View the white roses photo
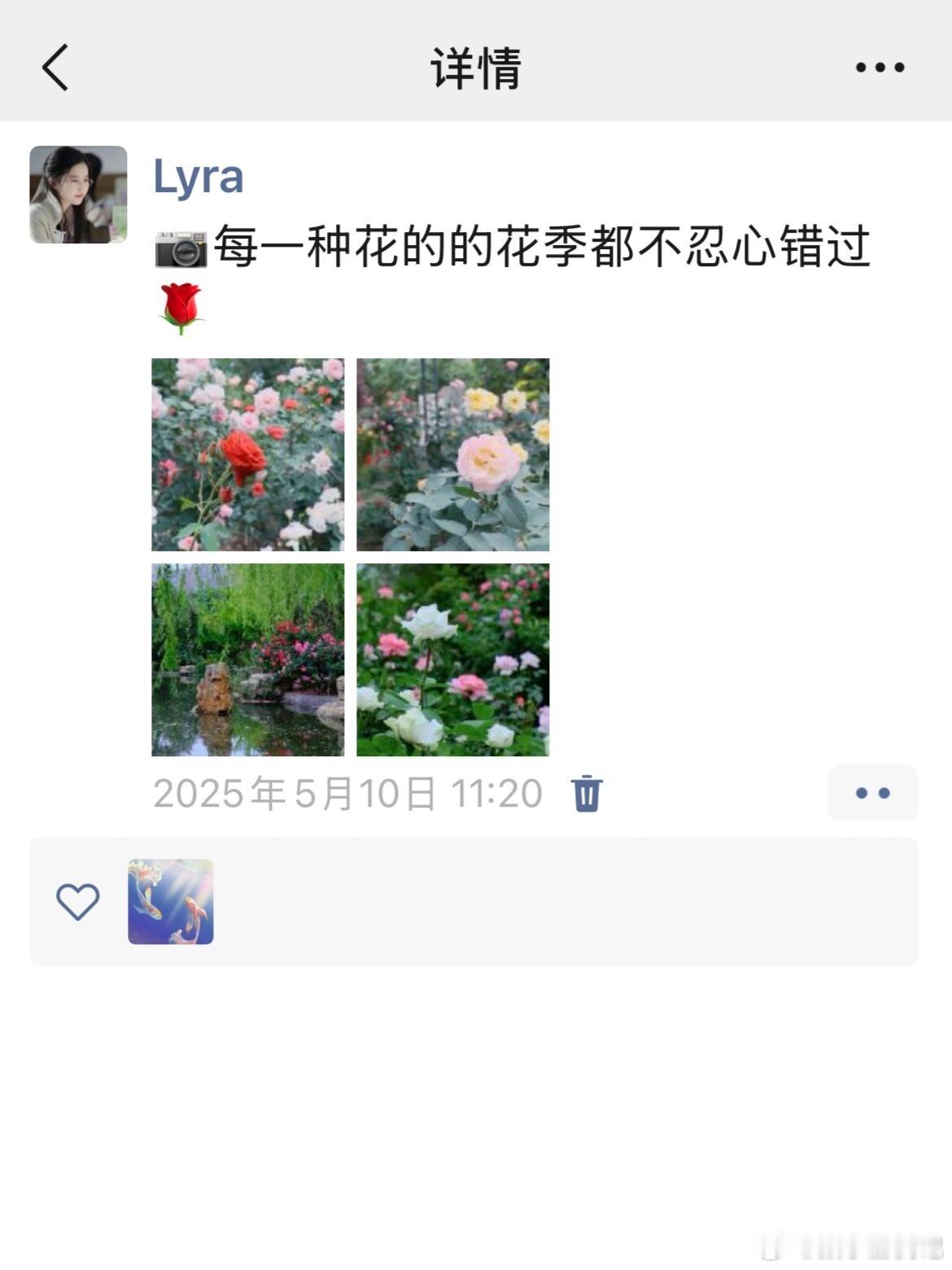Screen dimensions: 952x1270 tap(453, 660)
